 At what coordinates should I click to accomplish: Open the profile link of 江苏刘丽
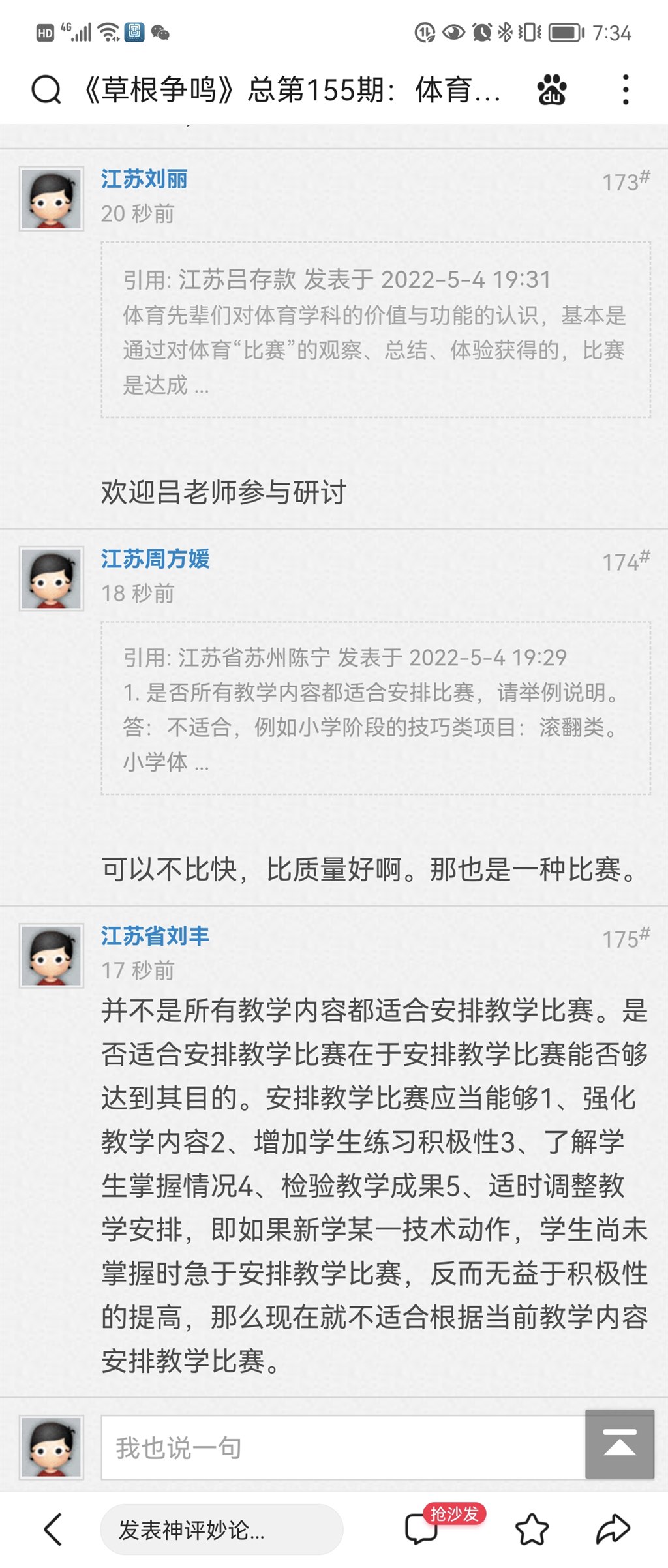[x=144, y=179]
